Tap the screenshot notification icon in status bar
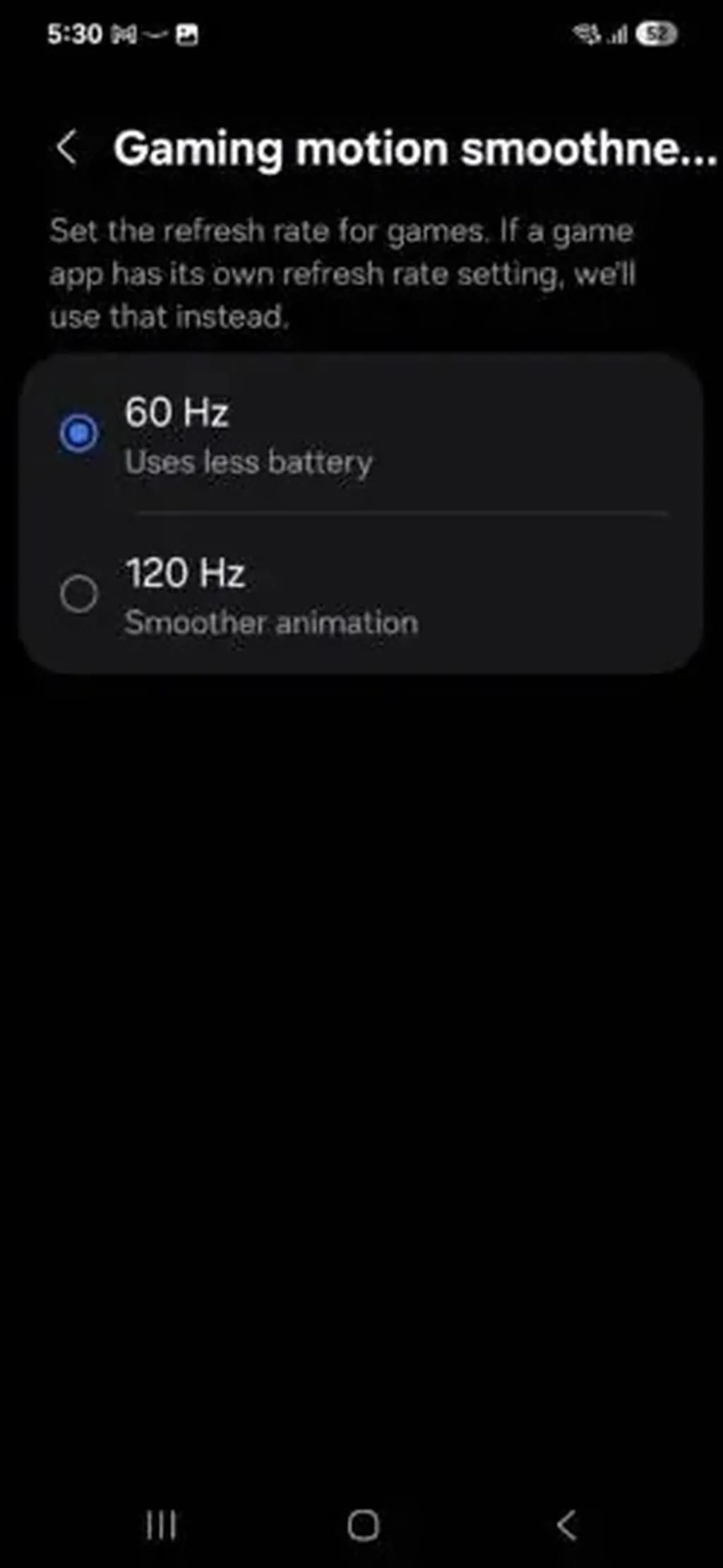 pos(189,34)
